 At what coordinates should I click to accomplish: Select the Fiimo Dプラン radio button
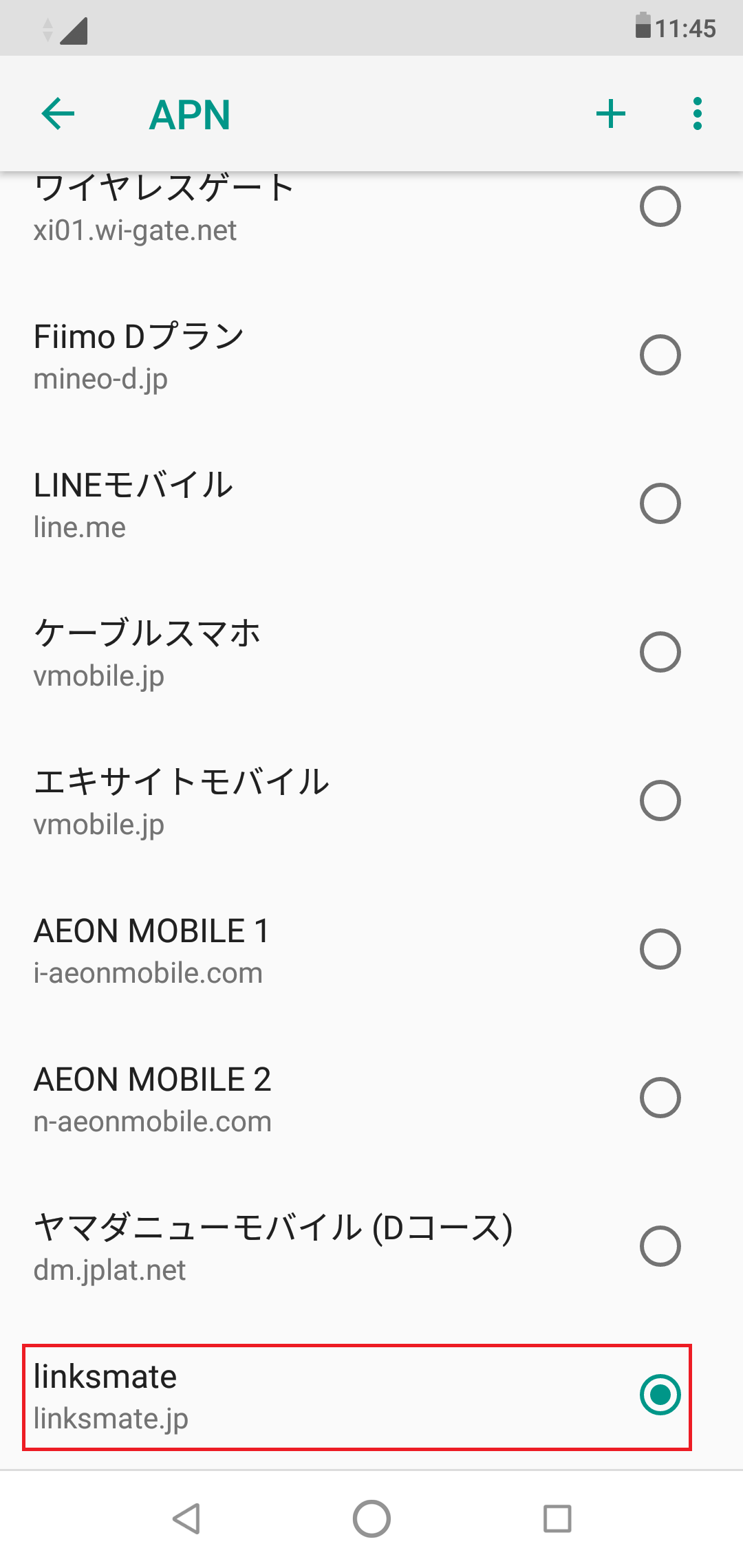661,355
